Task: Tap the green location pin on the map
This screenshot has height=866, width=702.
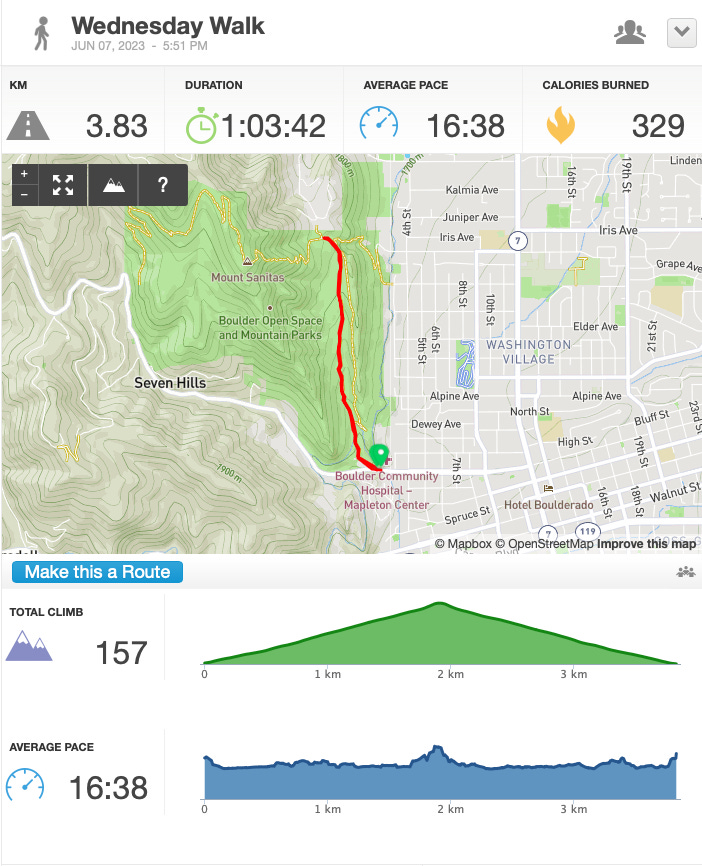Action: click(379, 456)
